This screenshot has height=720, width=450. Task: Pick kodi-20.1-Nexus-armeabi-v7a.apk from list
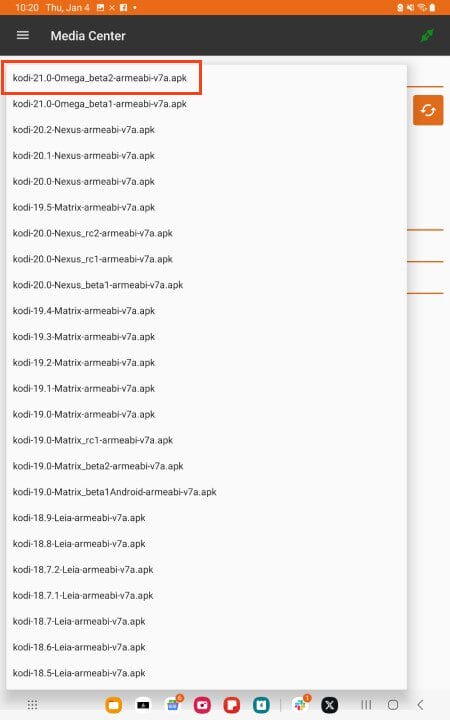point(206,156)
